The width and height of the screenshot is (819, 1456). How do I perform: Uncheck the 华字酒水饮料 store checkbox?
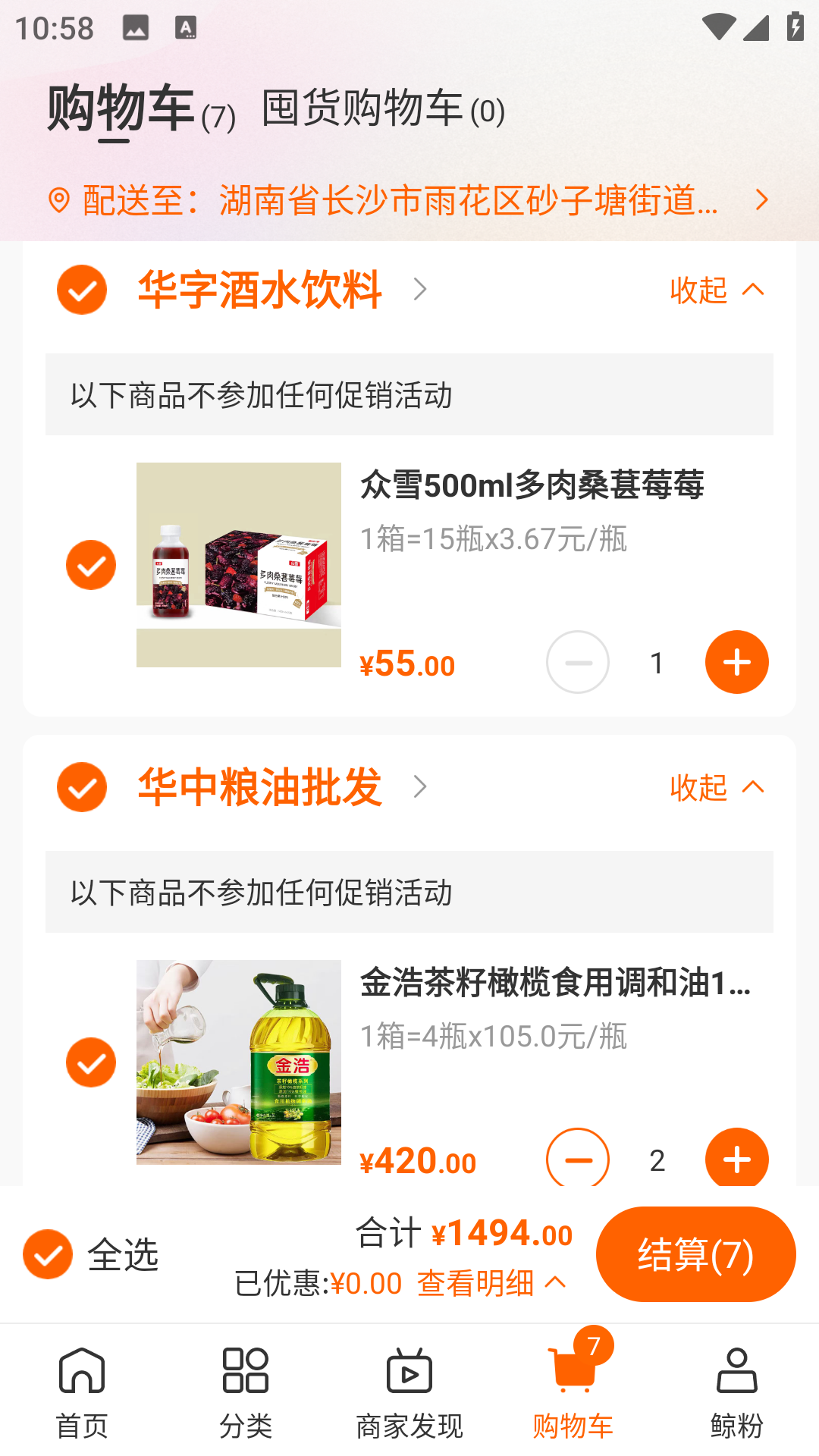pyautogui.click(x=81, y=289)
